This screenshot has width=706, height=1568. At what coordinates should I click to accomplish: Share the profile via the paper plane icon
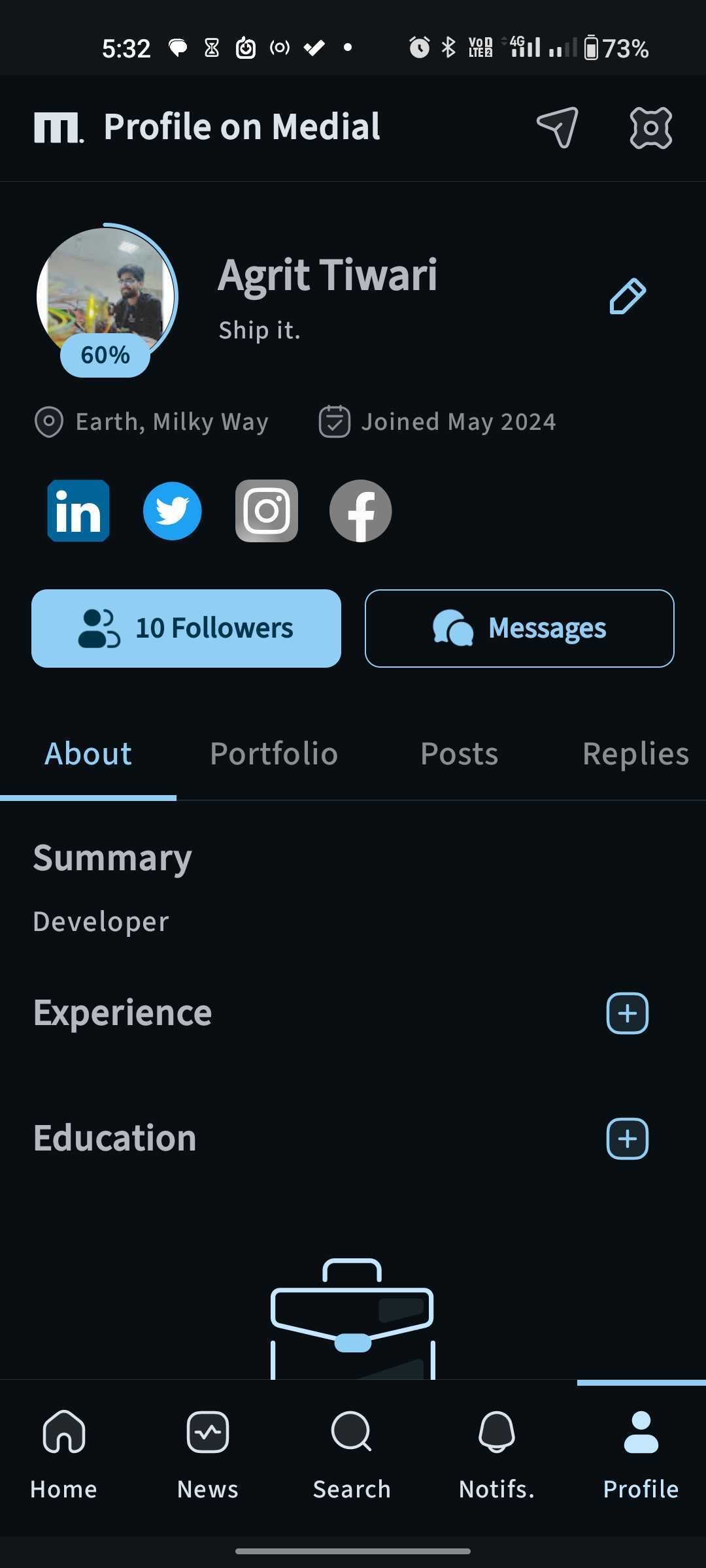coord(558,127)
